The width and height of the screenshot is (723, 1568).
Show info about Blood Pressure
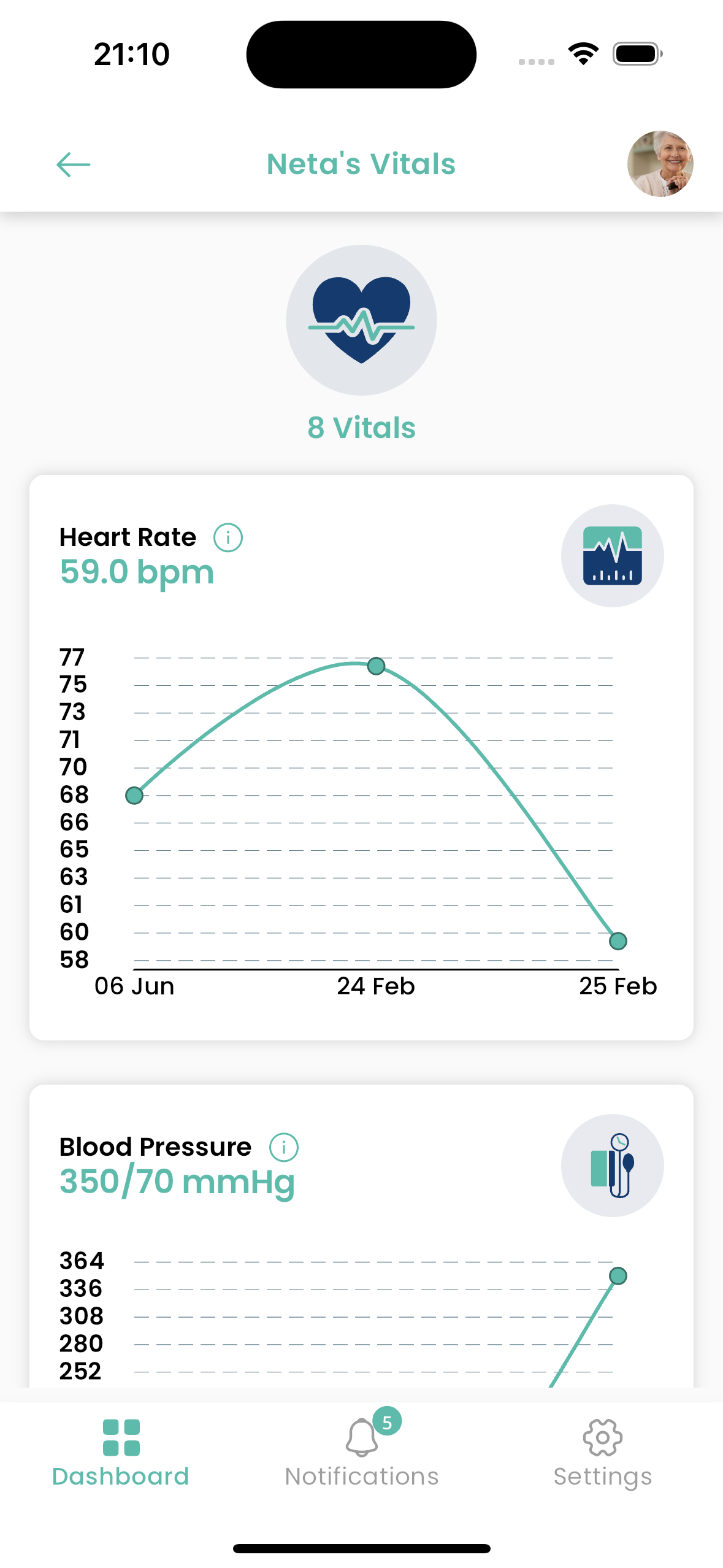point(284,1147)
